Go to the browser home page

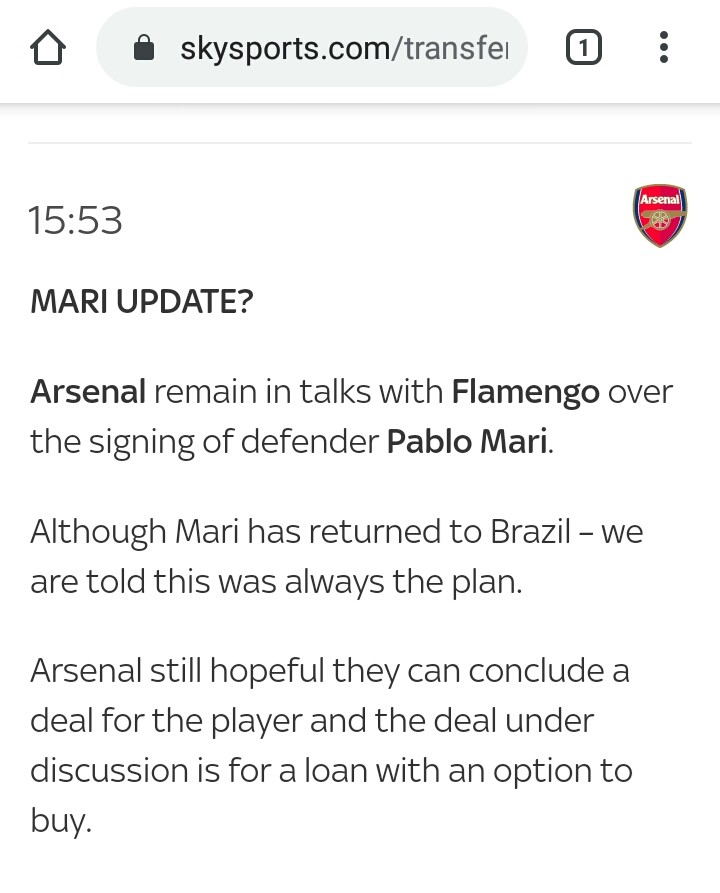click(x=48, y=47)
